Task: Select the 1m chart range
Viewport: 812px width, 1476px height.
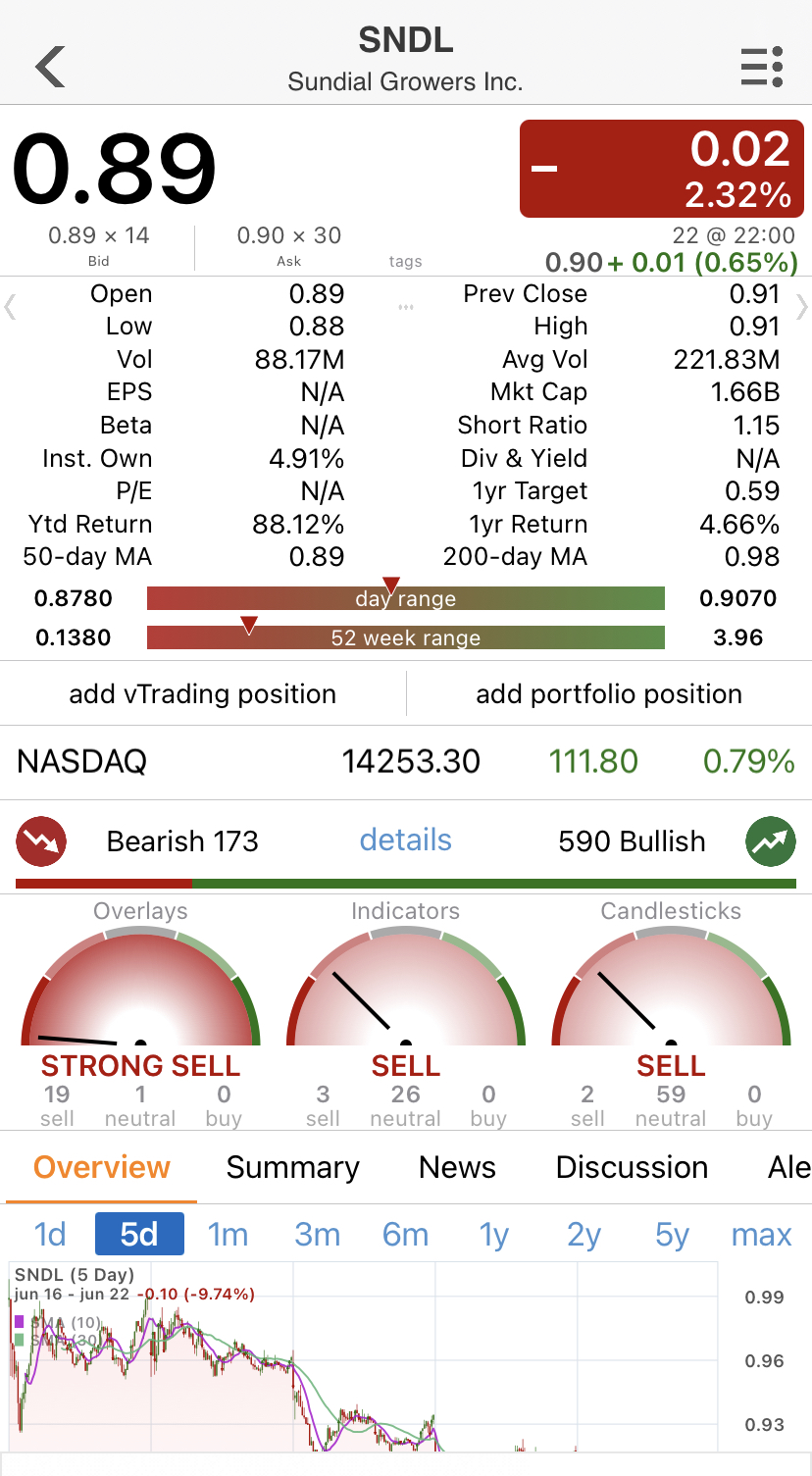Action: click(228, 1234)
